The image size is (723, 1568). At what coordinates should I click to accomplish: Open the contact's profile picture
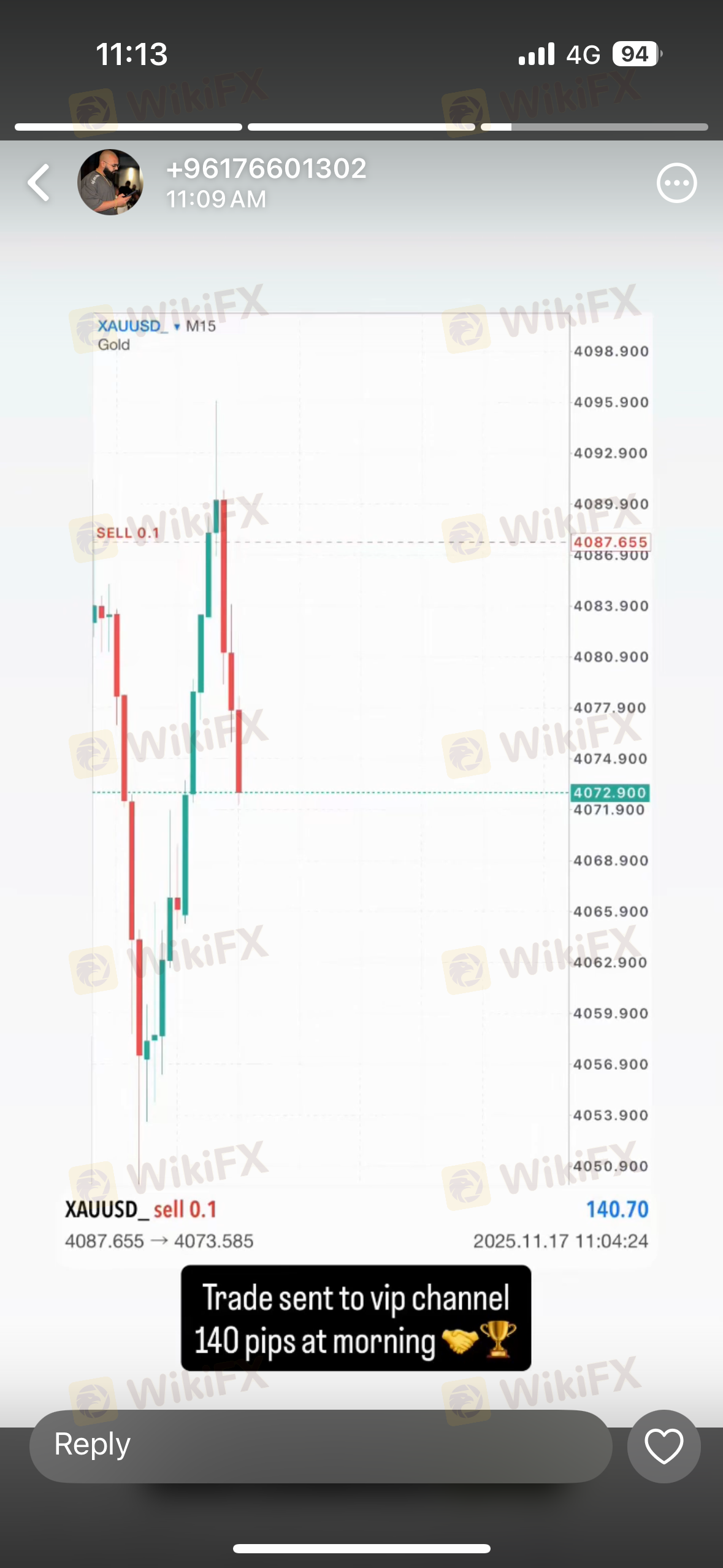[x=110, y=182]
